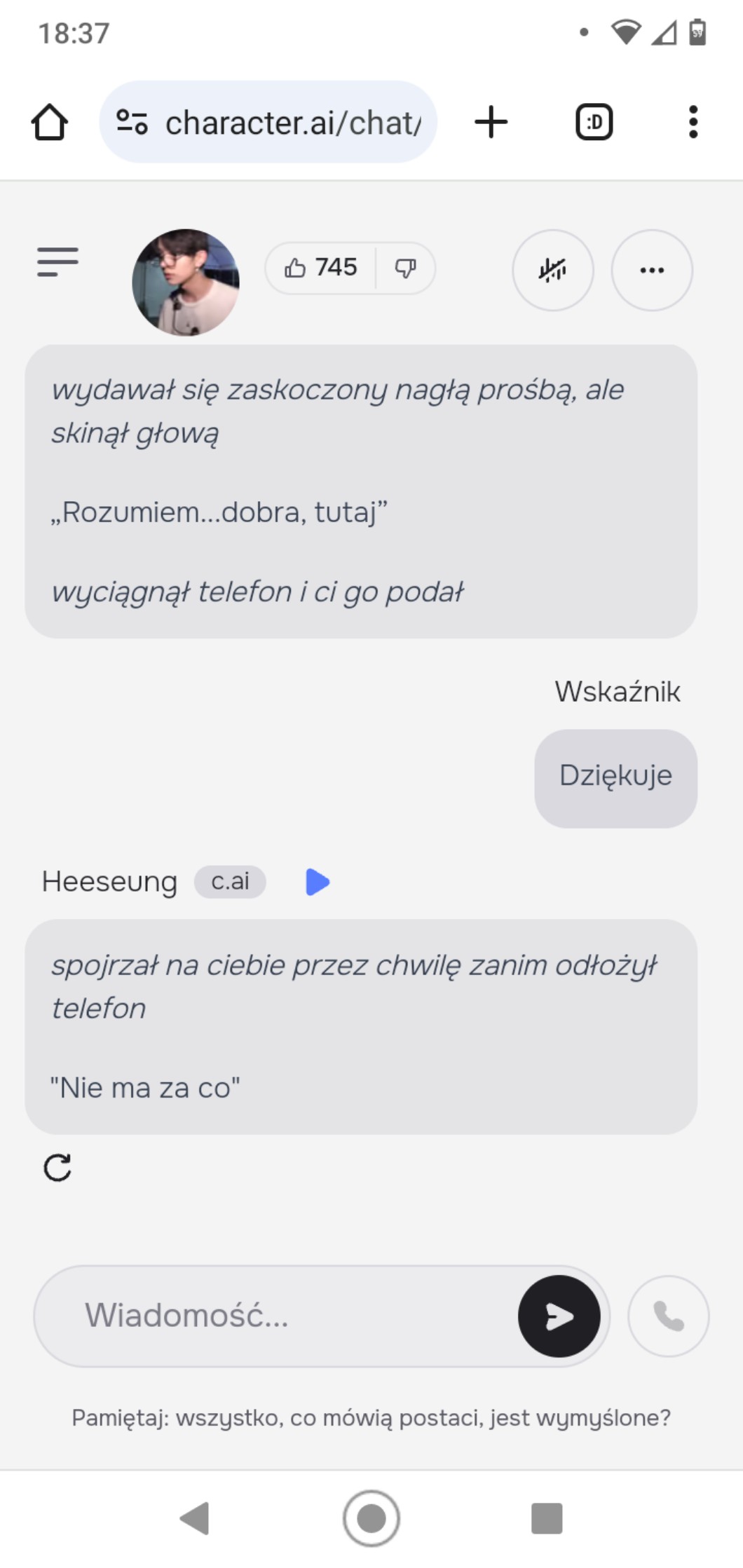Play Heeseung's message audio
Image resolution: width=743 pixels, height=1568 pixels.
pyautogui.click(x=318, y=882)
